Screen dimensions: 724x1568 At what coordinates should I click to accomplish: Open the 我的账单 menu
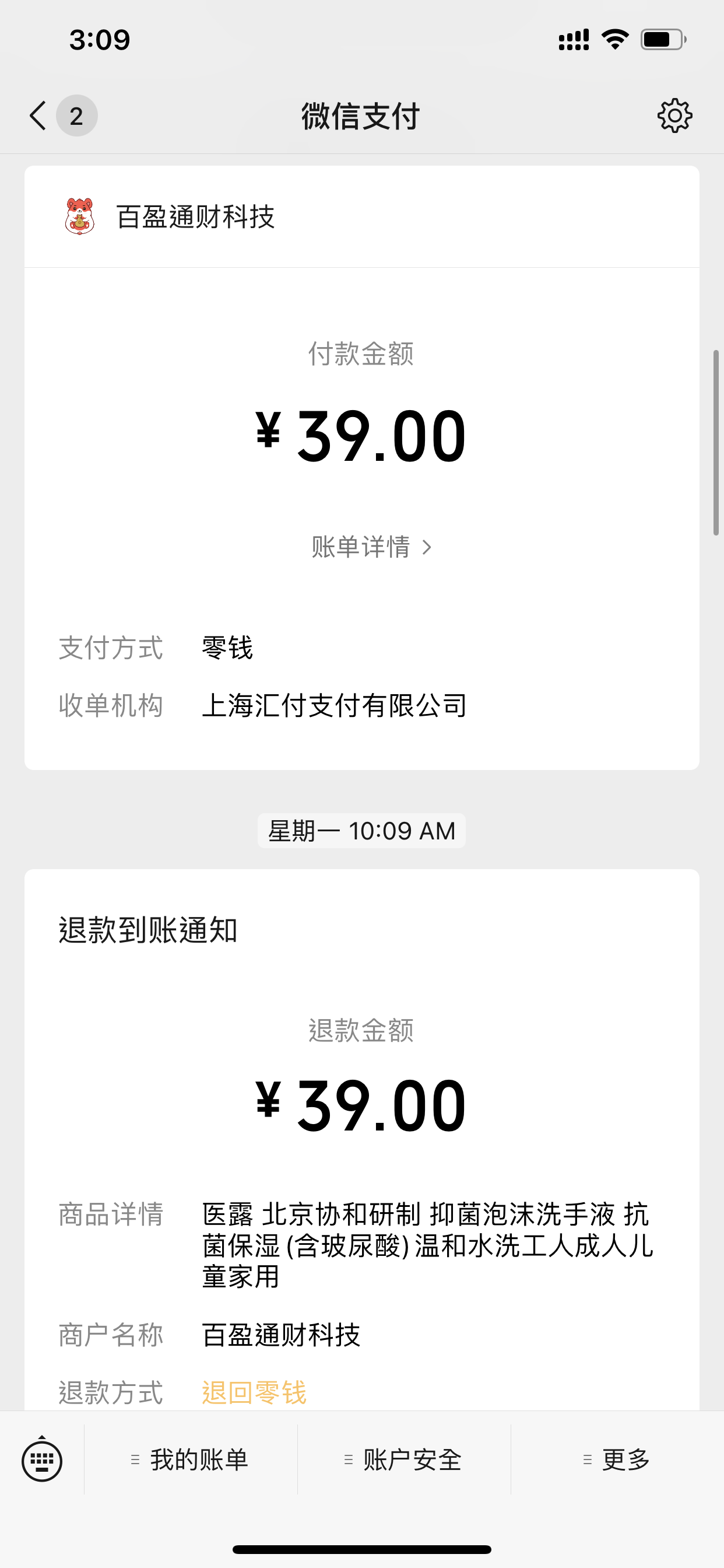pyautogui.click(x=191, y=1460)
